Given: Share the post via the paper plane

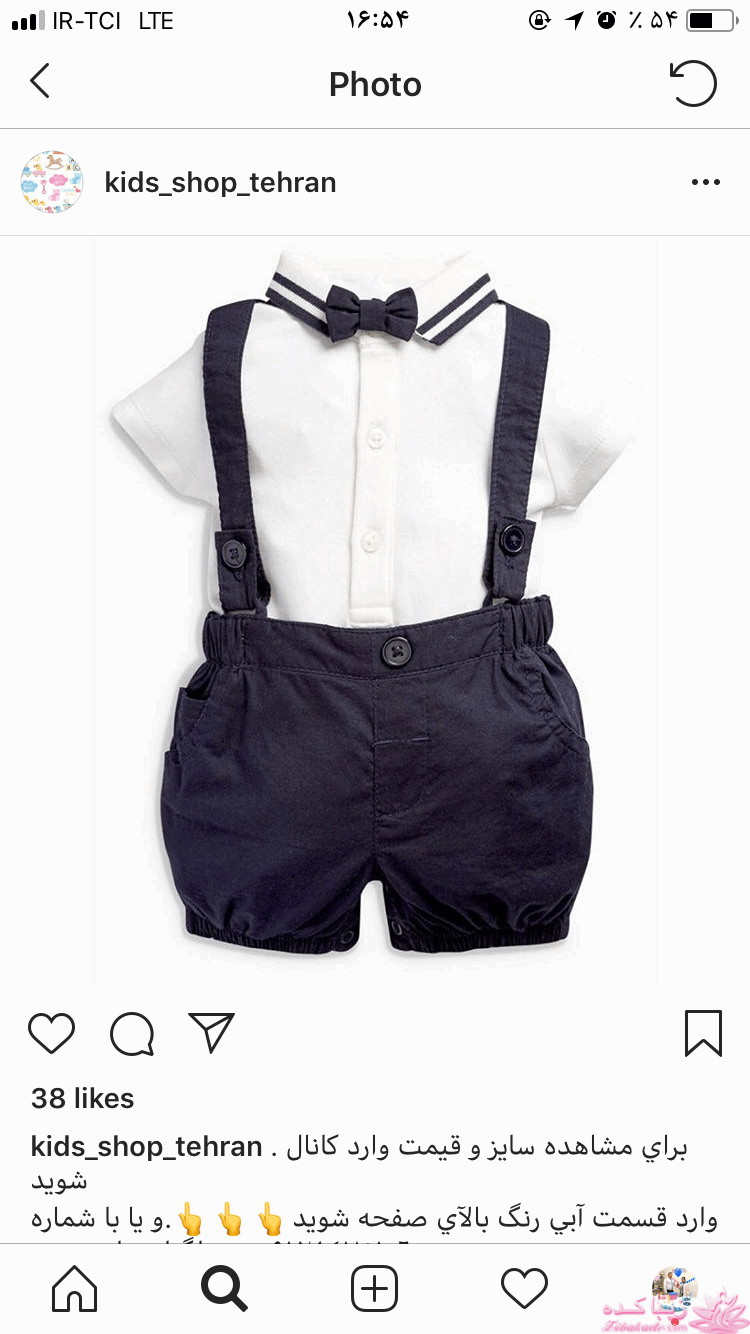Looking at the screenshot, I should pos(211,1033).
